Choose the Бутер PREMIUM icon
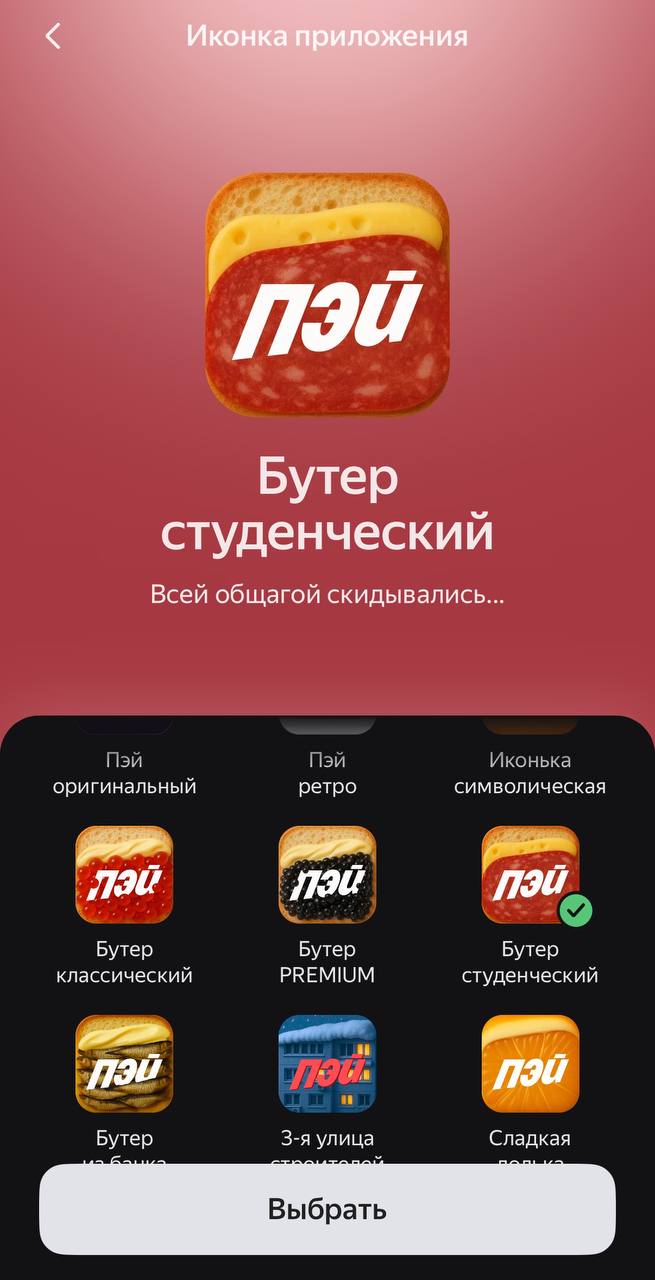 tap(327, 874)
